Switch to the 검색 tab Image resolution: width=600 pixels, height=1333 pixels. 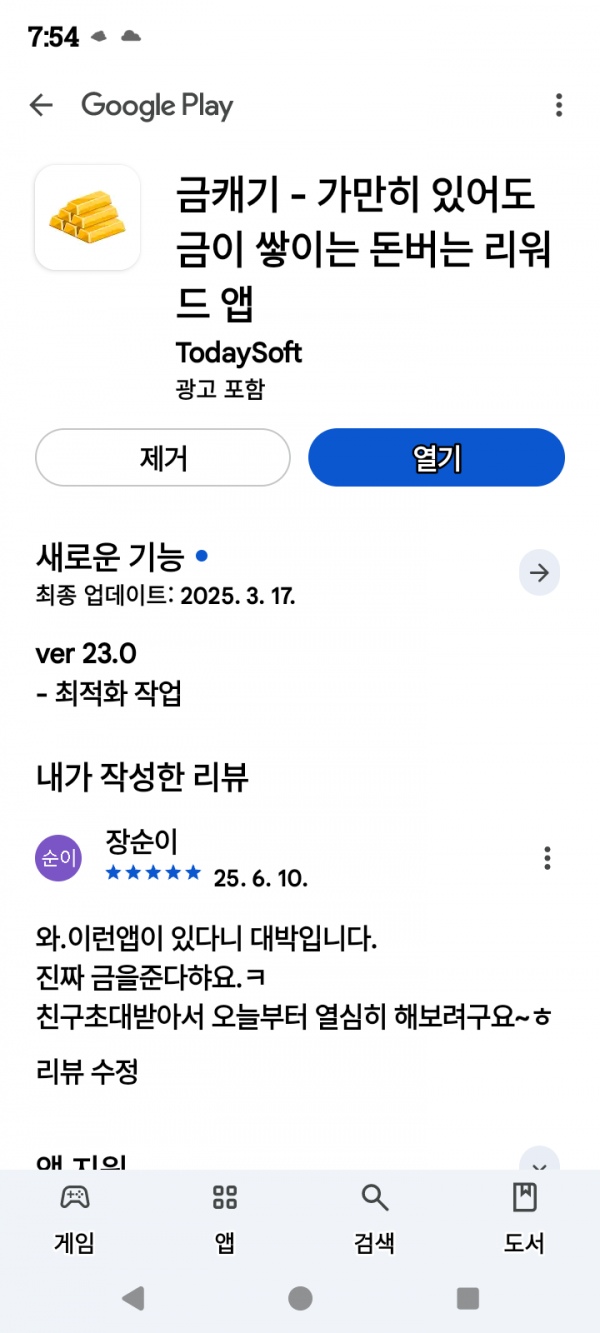374,1219
